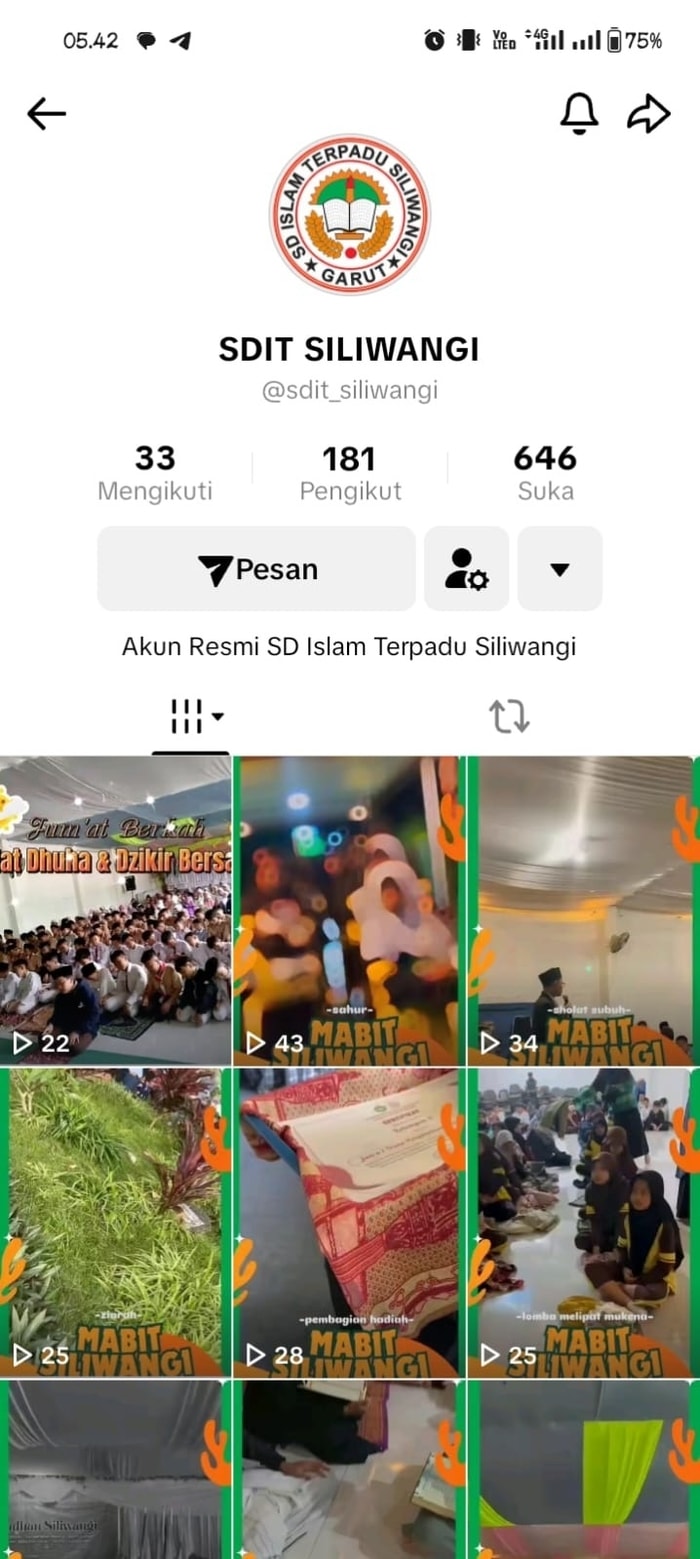Viewport: 700px width, 1559px height.
Task: Open the sholat subuh video with 34 views
Action: [x=582, y=910]
